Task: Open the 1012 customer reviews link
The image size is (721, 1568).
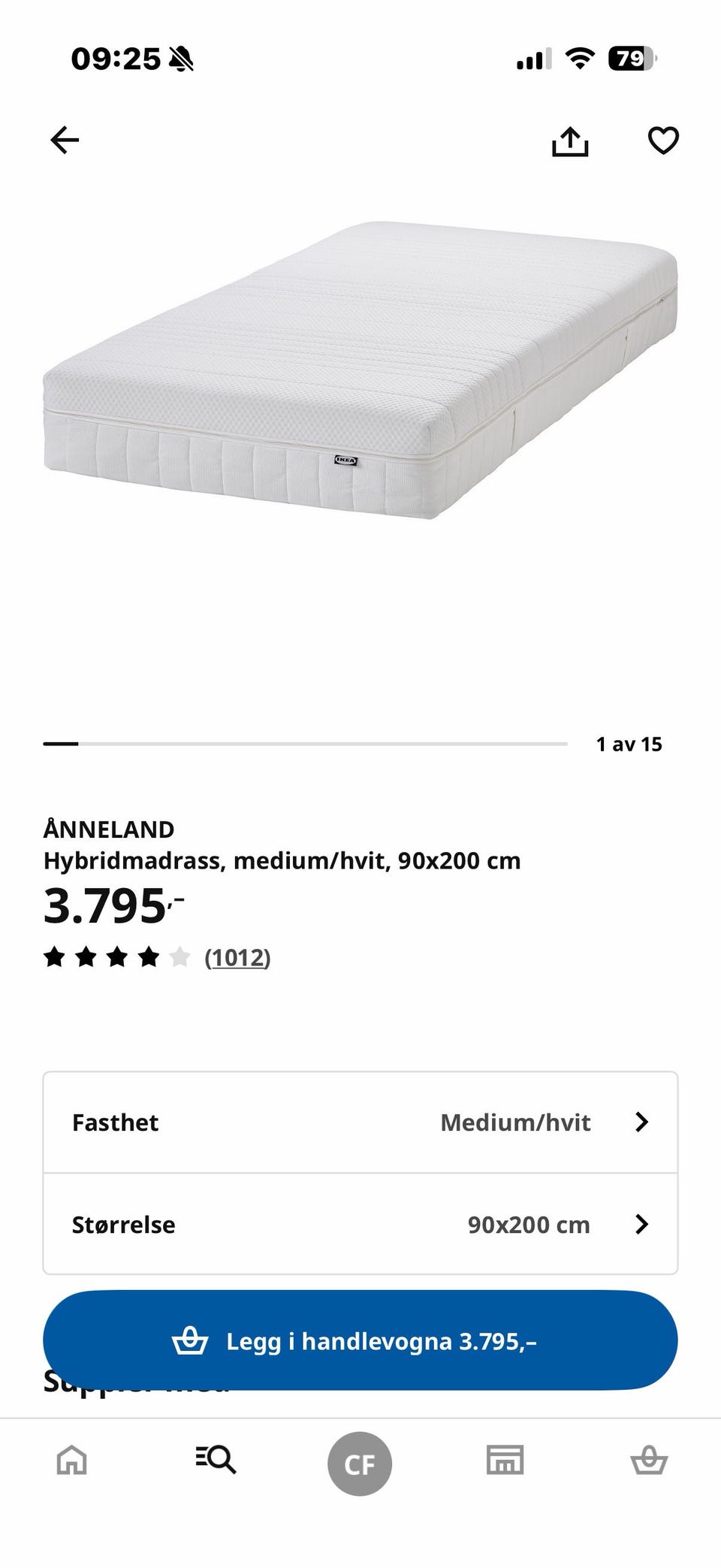Action: [237, 957]
